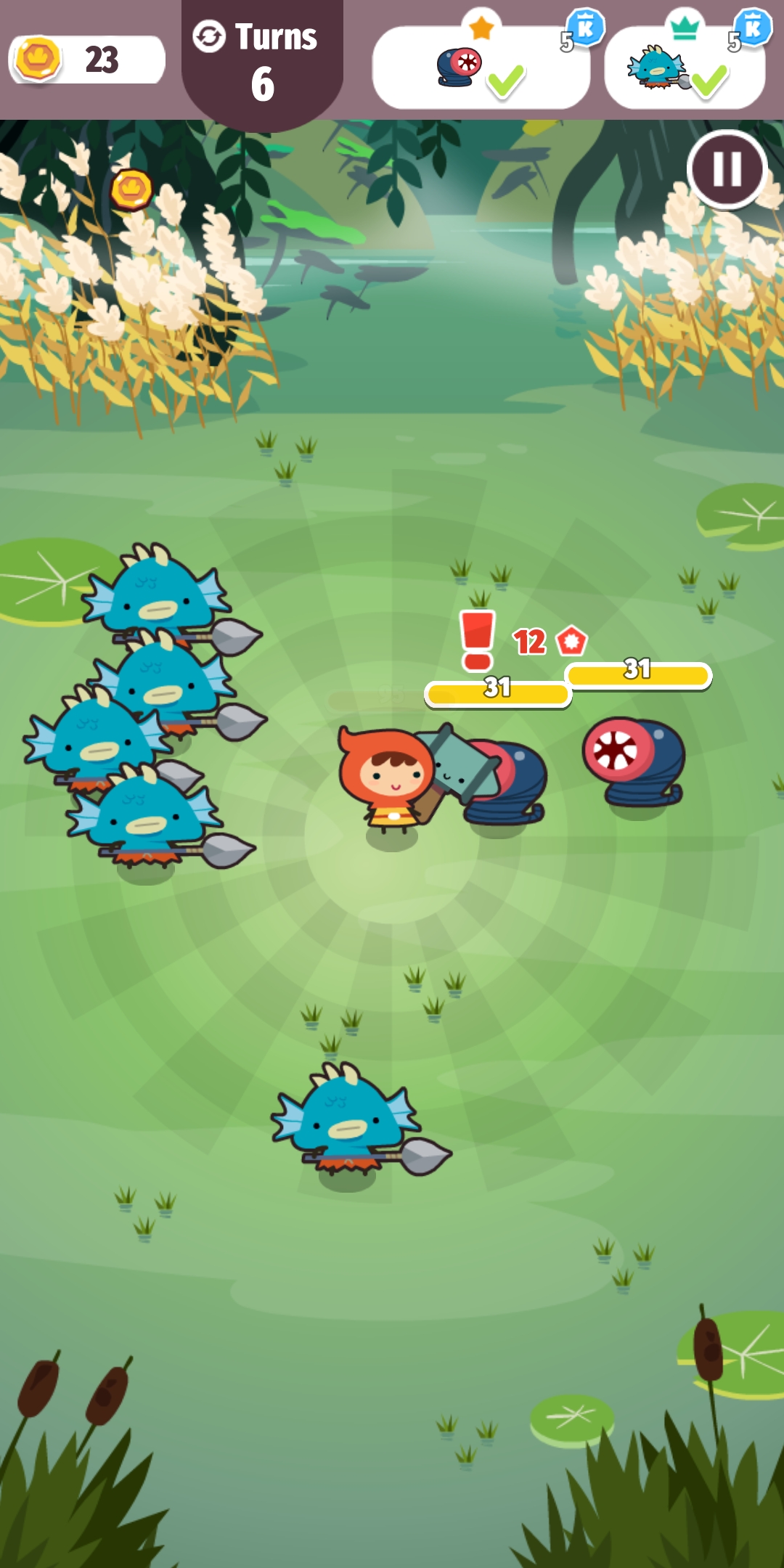The height and width of the screenshot is (1568, 784).
Task: Collect the floating gold coin in reeds
Action: coord(131,189)
